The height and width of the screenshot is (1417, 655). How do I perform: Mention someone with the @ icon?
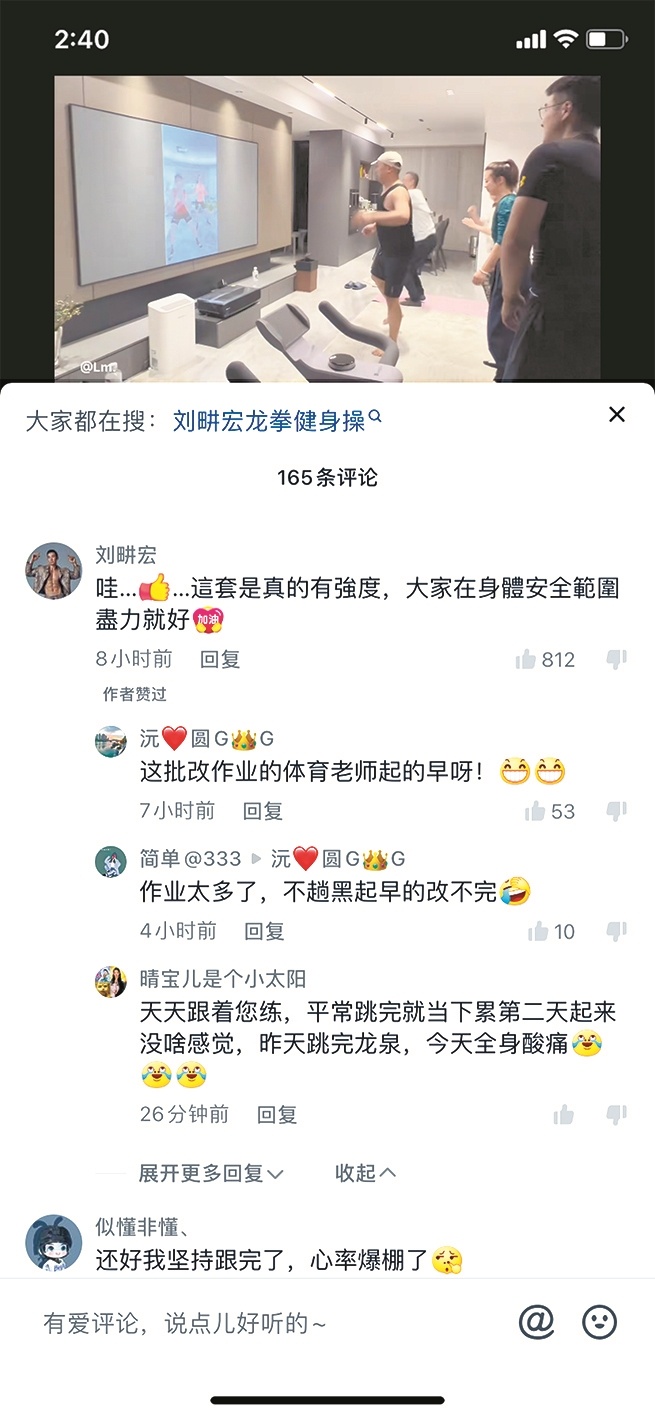537,1322
